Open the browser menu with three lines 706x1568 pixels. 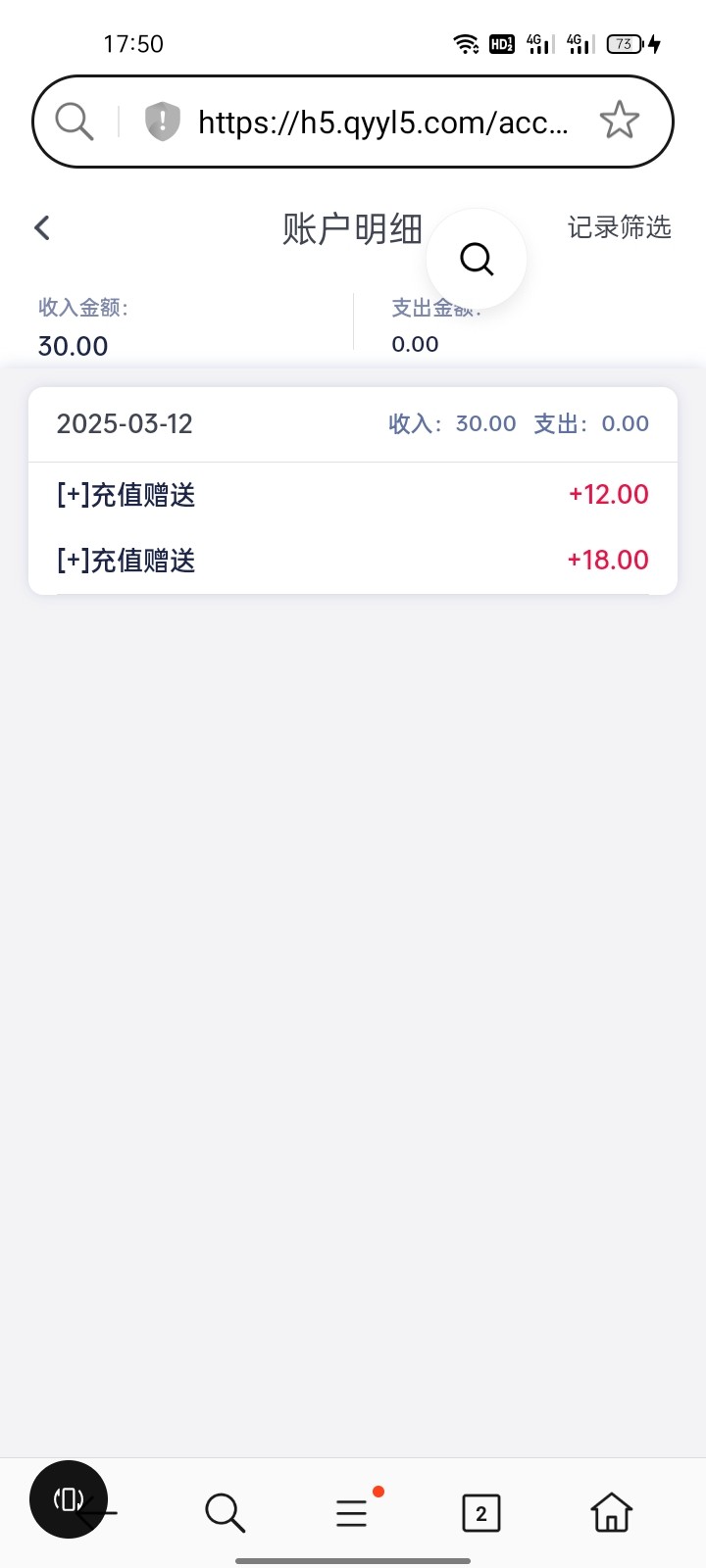(x=351, y=1512)
